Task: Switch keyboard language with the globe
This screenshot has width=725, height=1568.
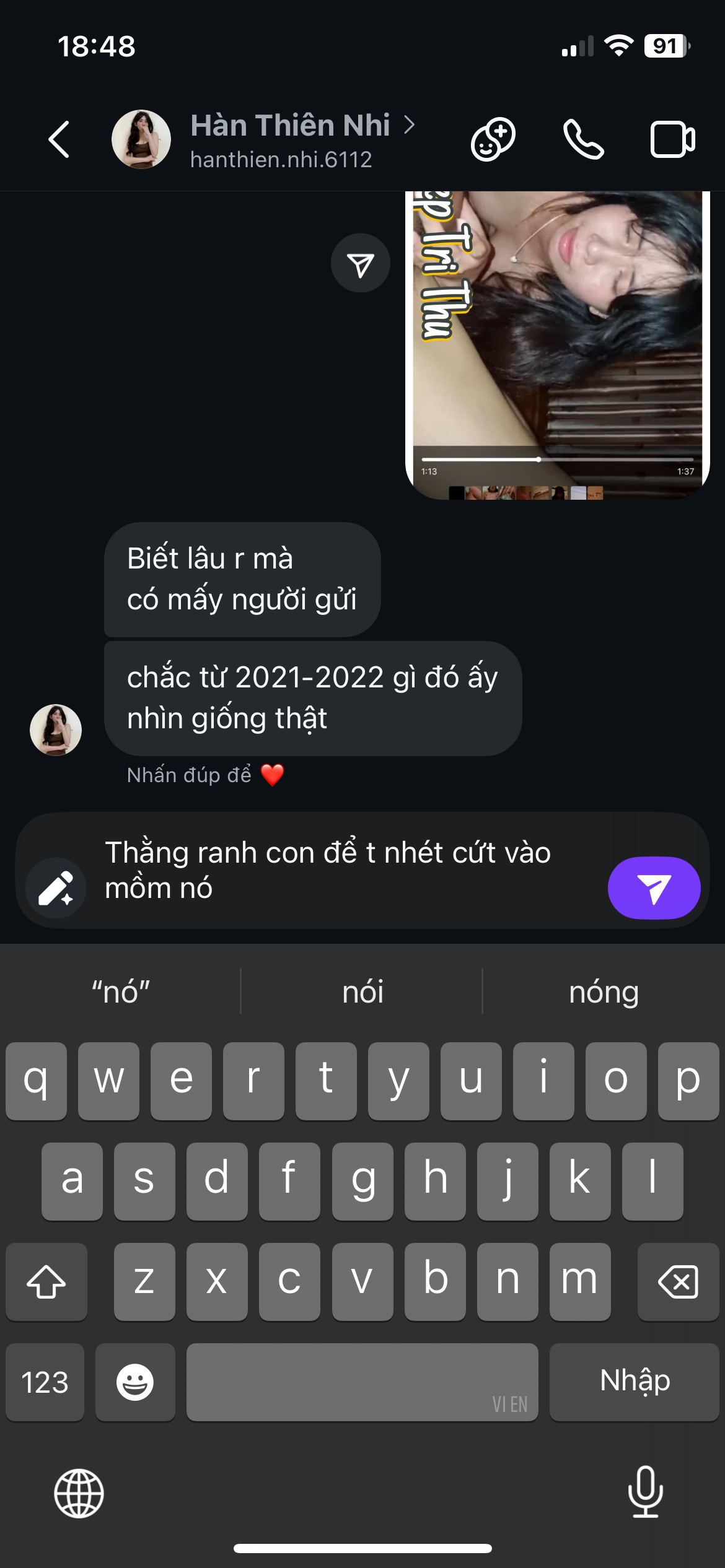Action: [x=79, y=1493]
